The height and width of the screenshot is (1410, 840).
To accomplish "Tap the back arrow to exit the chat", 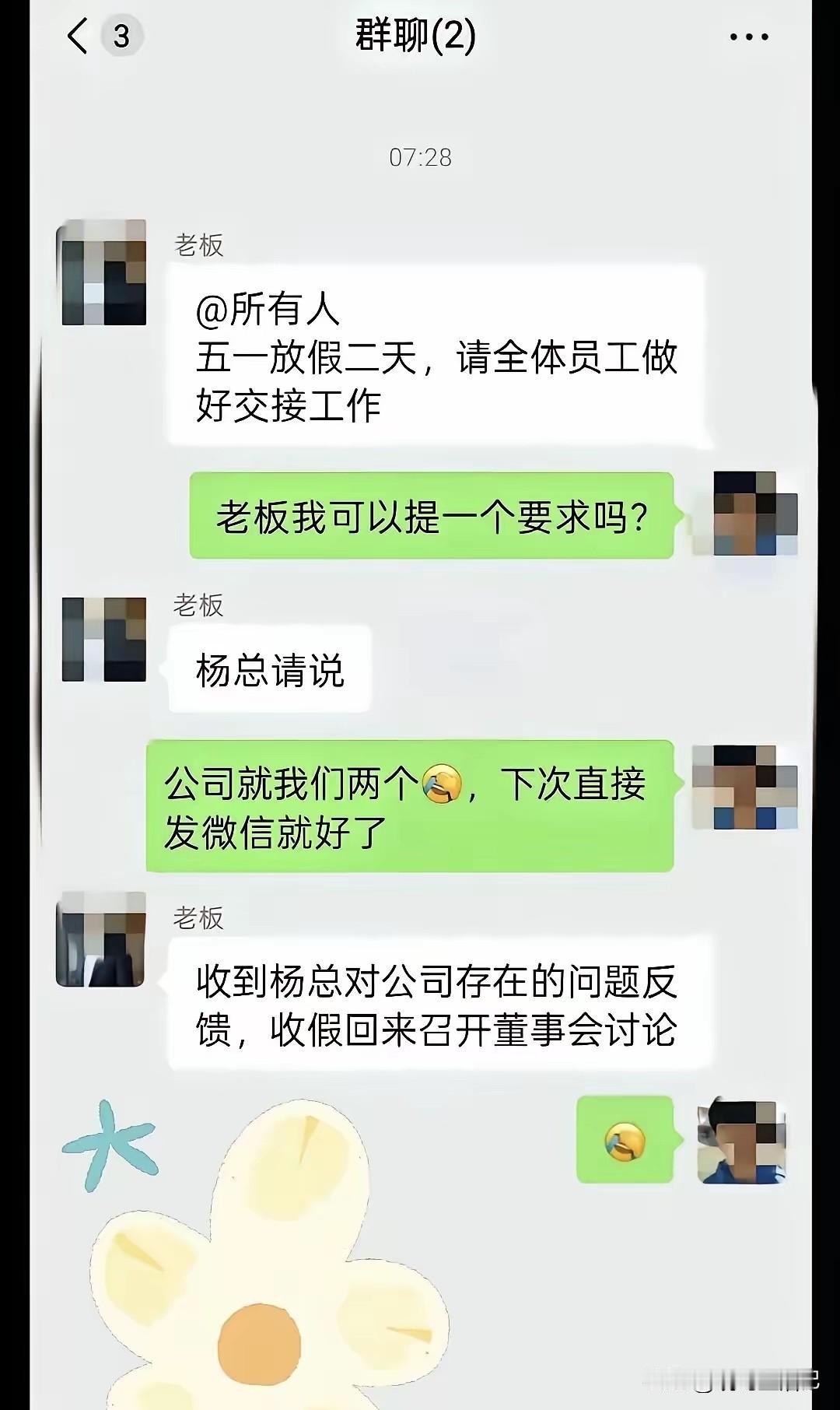I will pyautogui.click(x=78, y=36).
